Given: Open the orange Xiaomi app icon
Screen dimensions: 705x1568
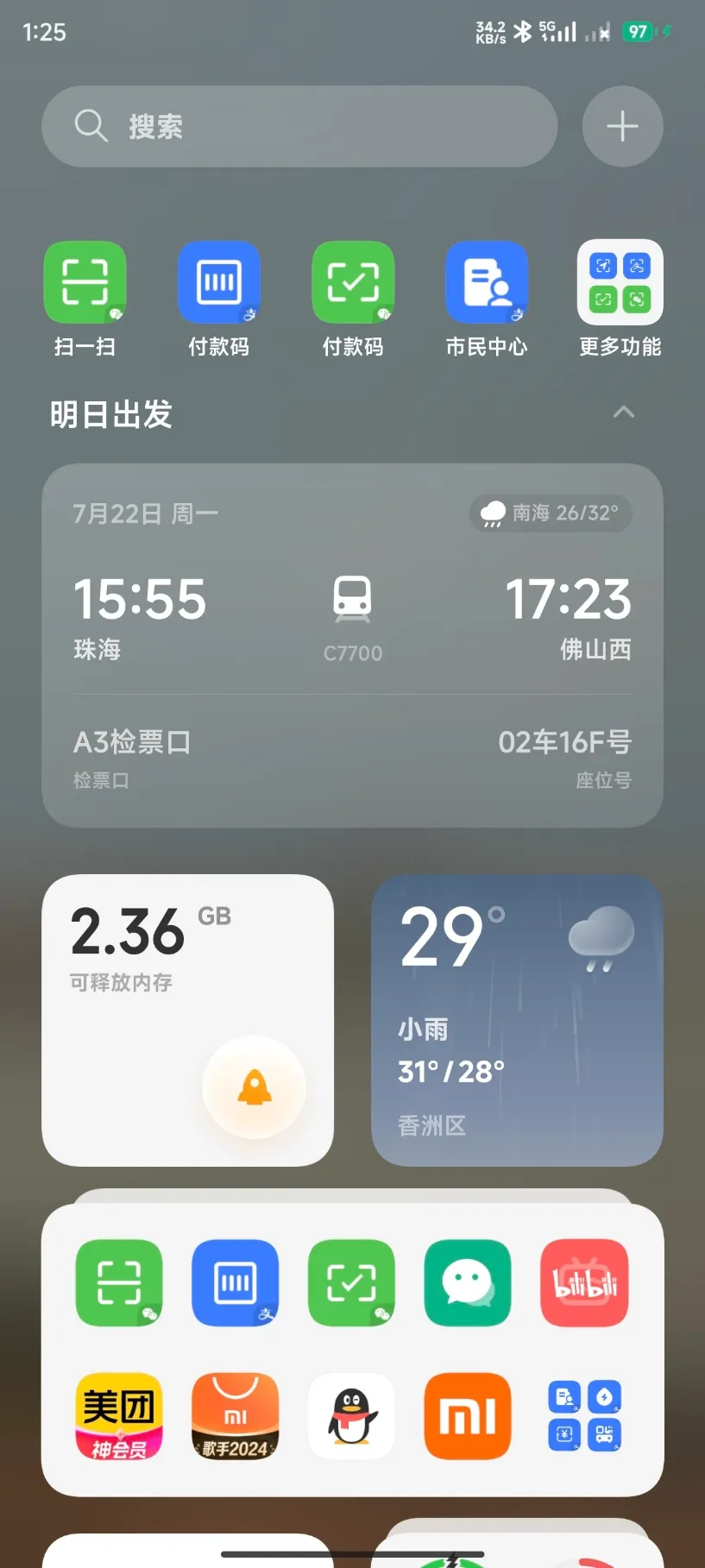Looking at the screenshot, I should point(468,1416).
